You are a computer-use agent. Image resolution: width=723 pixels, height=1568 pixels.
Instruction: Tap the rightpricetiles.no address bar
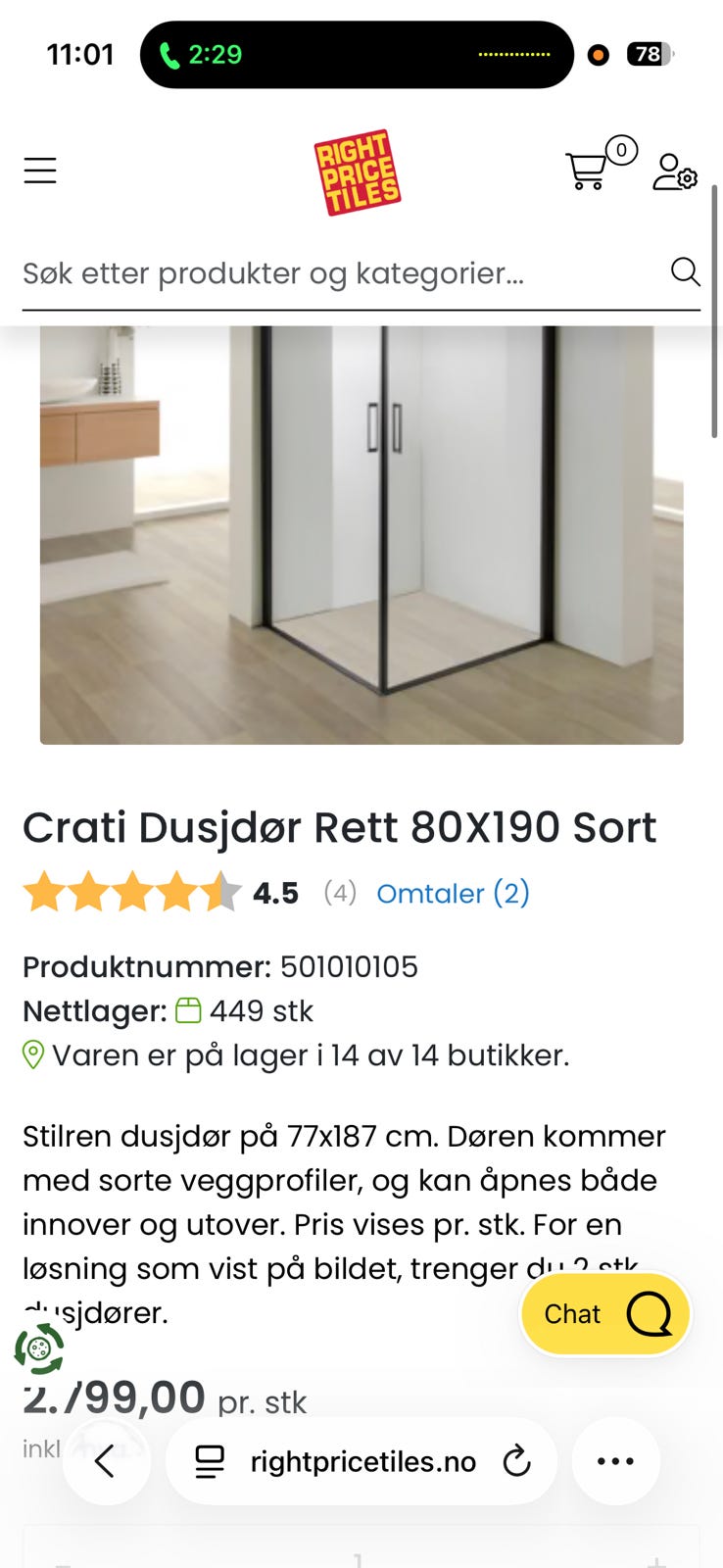click(x=361, y=1461)
